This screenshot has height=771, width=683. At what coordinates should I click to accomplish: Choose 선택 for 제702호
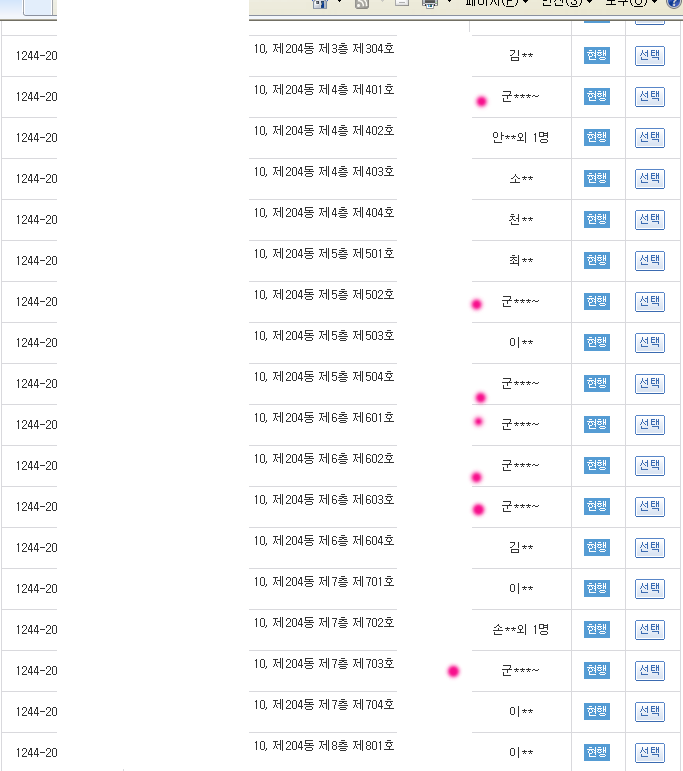(650, 629)
